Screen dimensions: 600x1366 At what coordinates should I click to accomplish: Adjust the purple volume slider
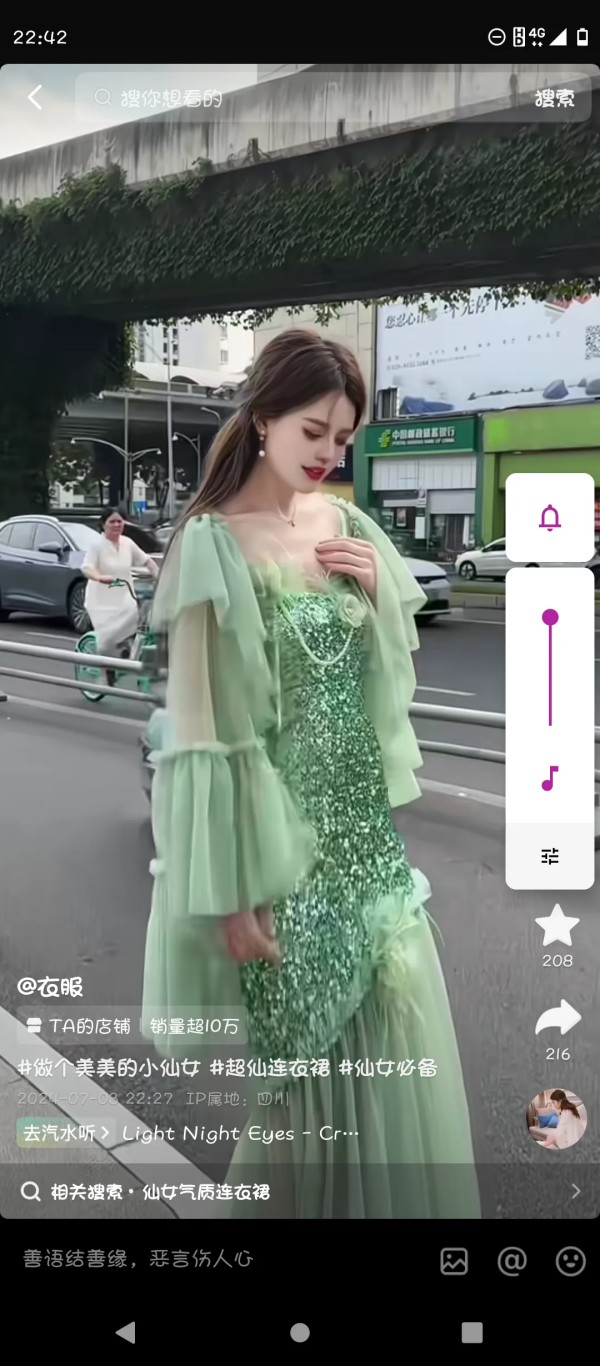pyautogui.click(x=550, y=618)
